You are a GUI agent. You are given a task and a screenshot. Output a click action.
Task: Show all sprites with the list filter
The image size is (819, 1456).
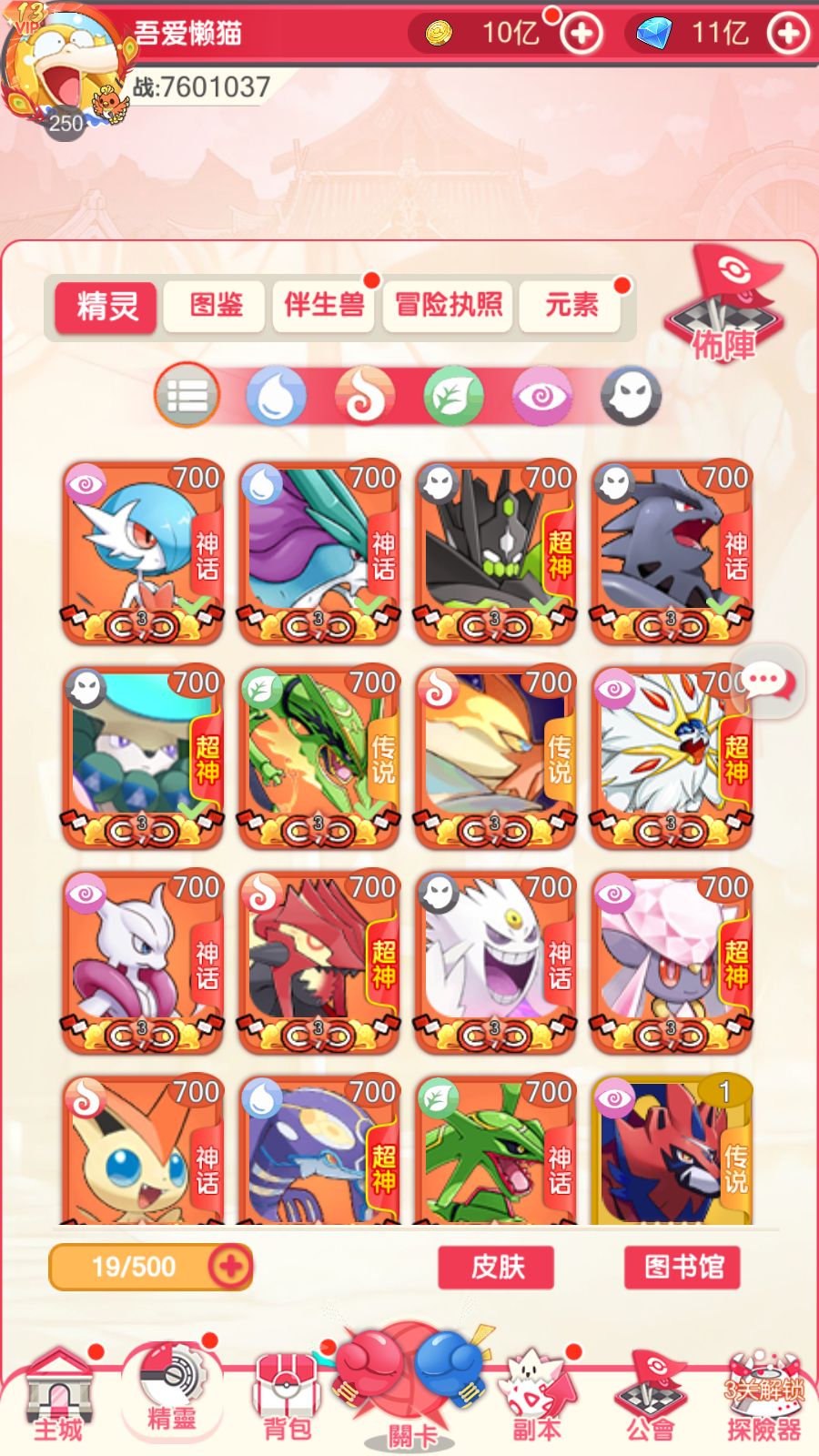(x=187, y=396)
